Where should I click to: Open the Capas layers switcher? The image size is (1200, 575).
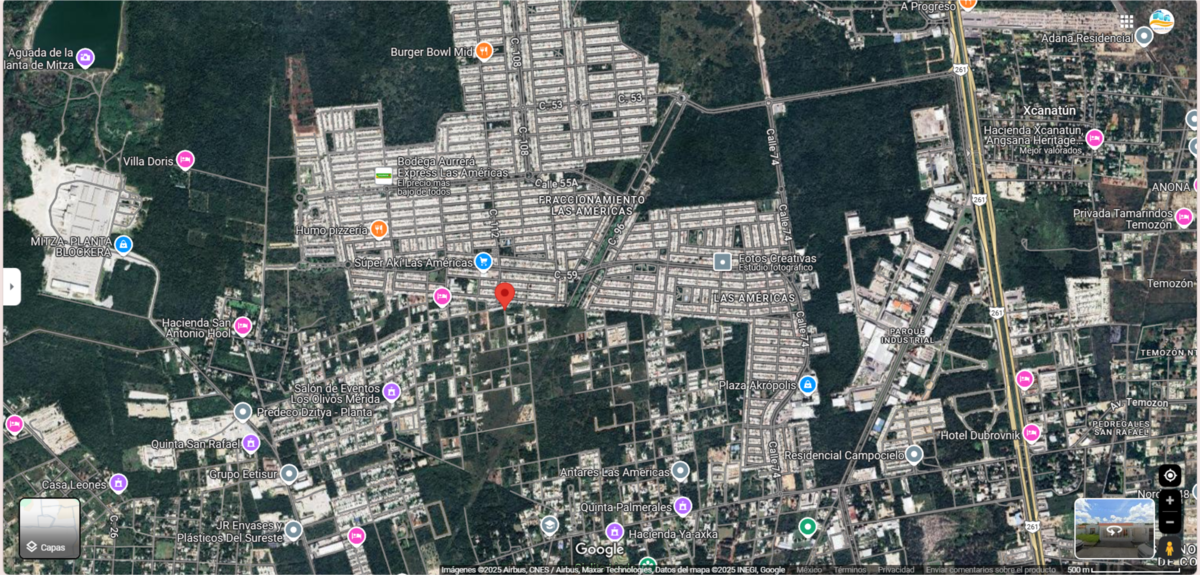(49, 528)
